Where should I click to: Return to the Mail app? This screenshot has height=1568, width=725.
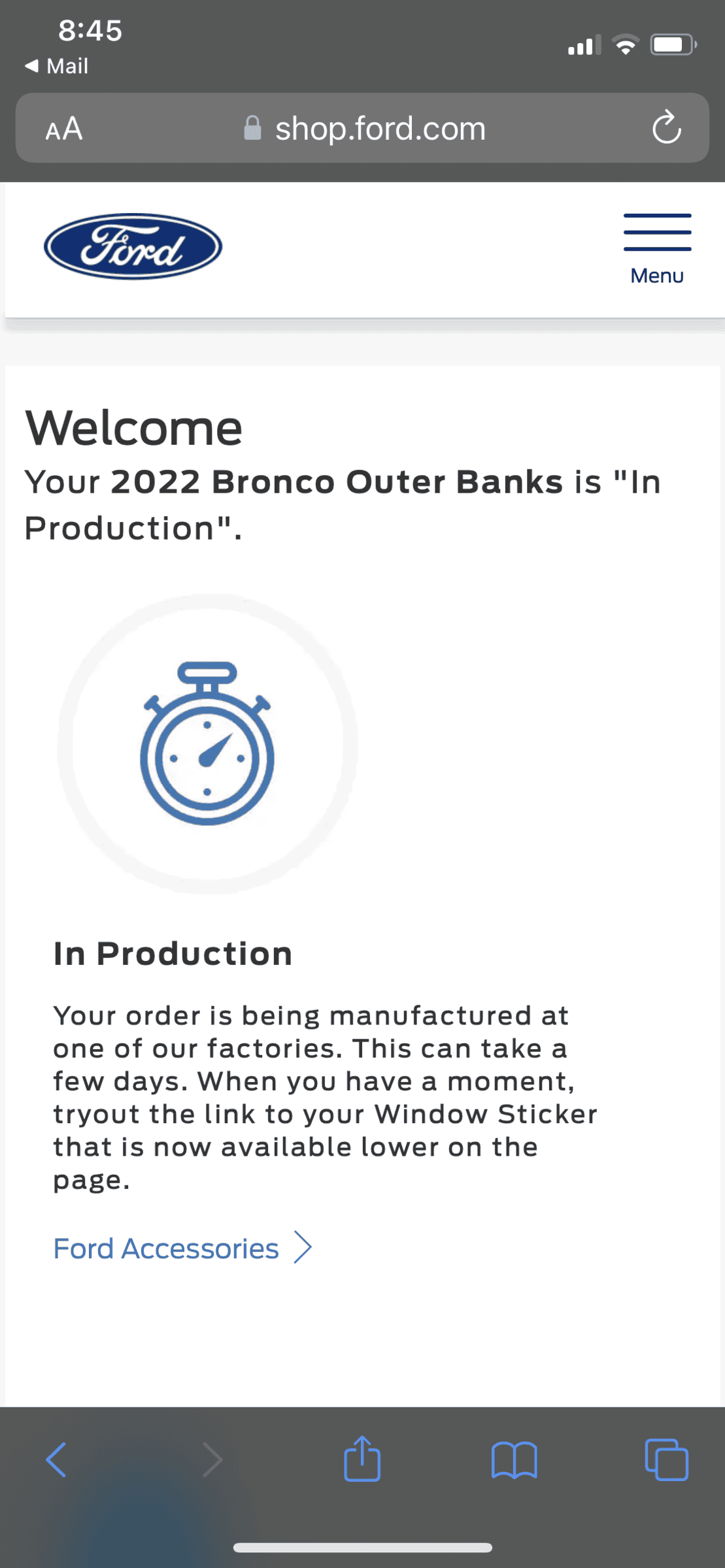pyautogui.click(x=56, y=66)
